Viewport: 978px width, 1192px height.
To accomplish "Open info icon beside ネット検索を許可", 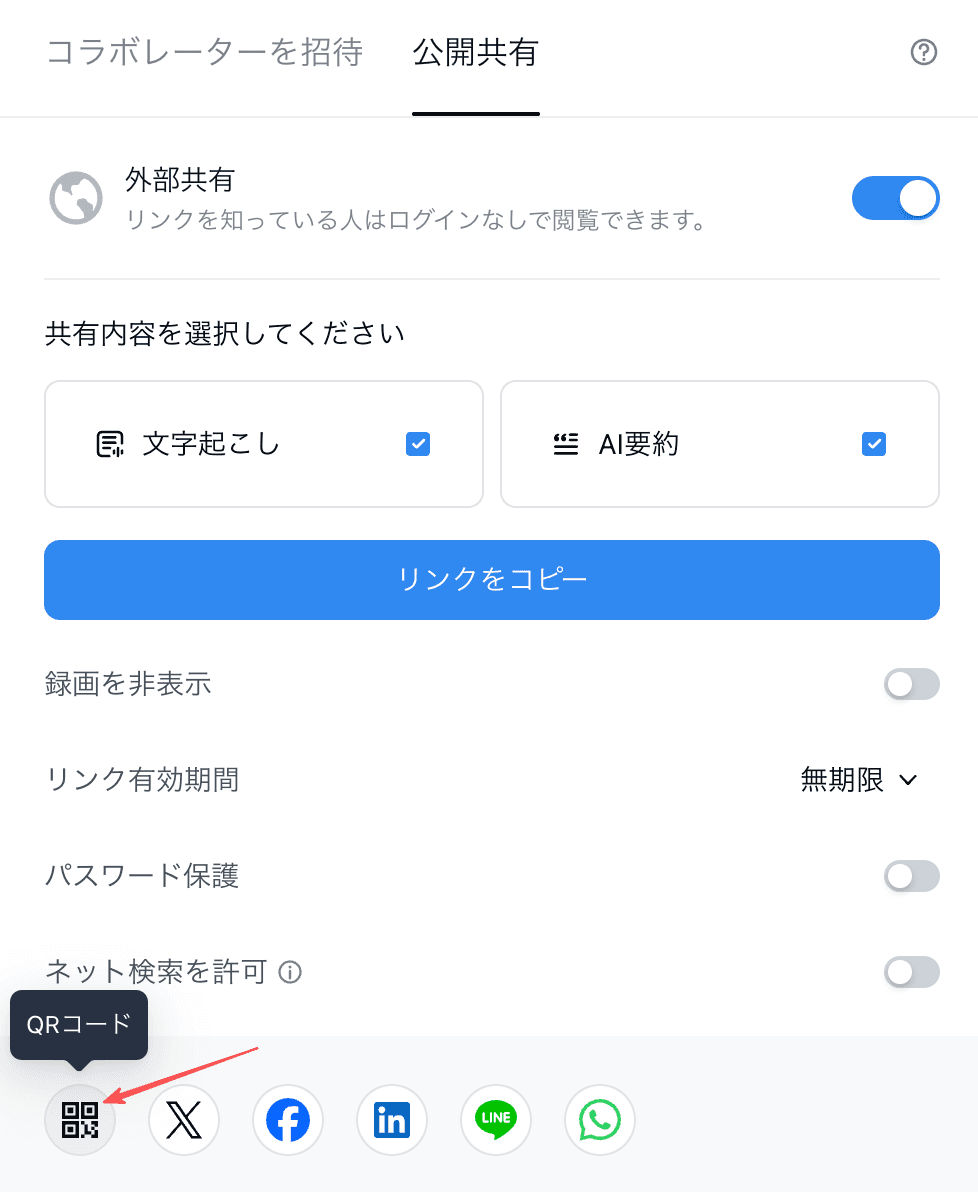I will [x=290, y=972].
